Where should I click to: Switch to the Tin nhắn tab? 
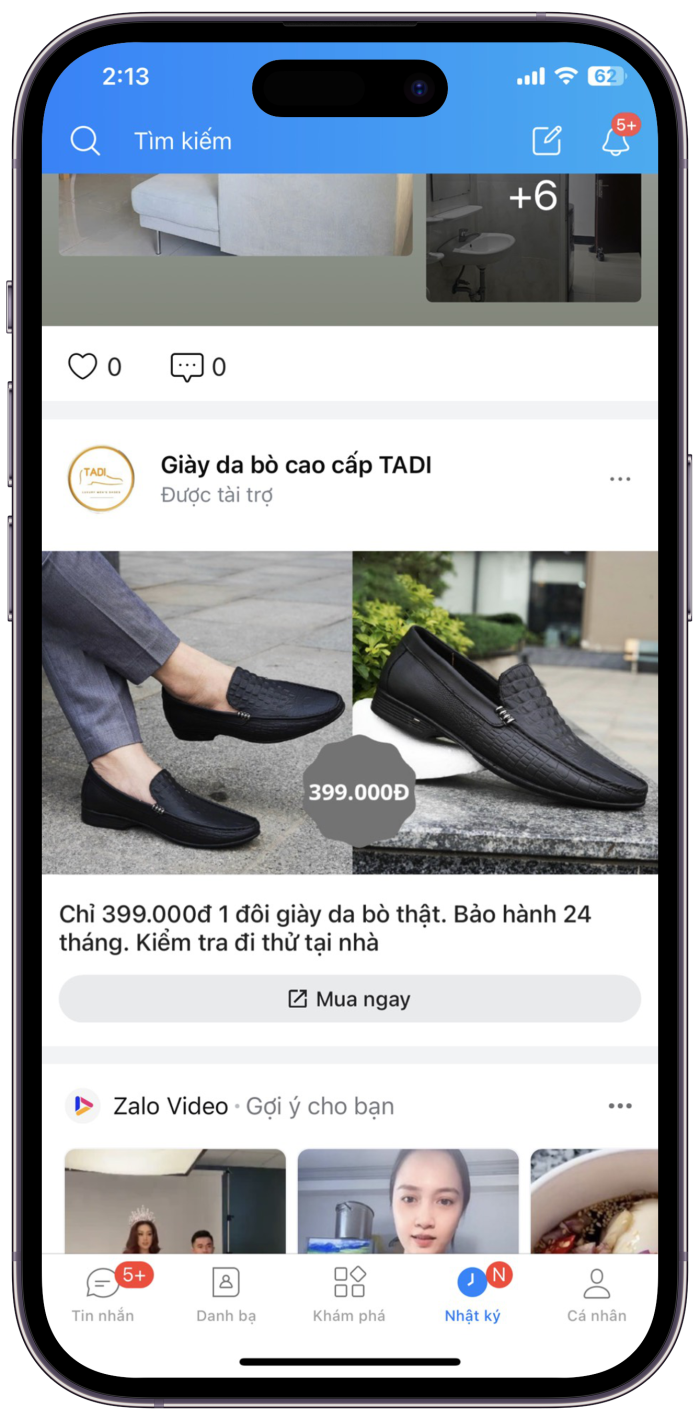(103, 1295)
